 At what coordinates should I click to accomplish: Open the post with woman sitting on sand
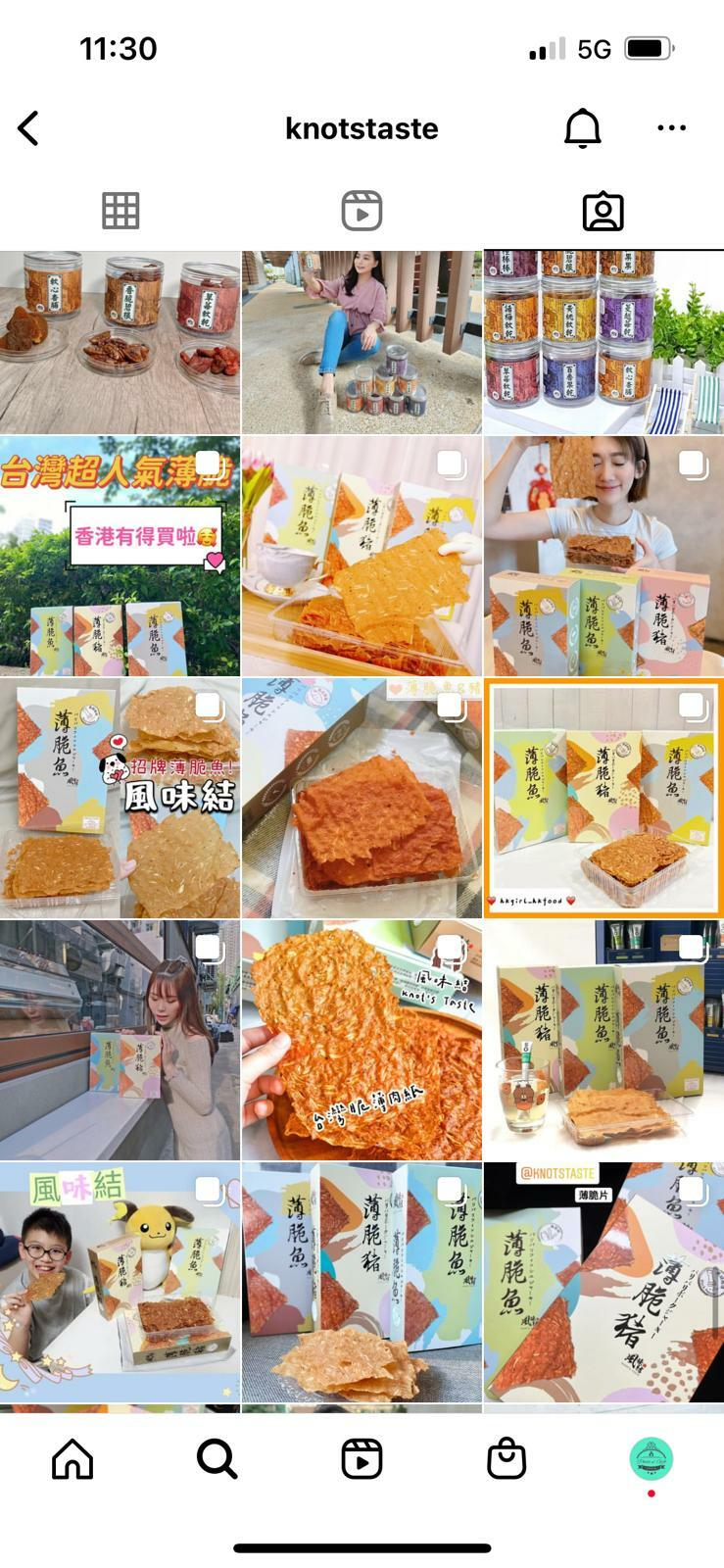362,341
